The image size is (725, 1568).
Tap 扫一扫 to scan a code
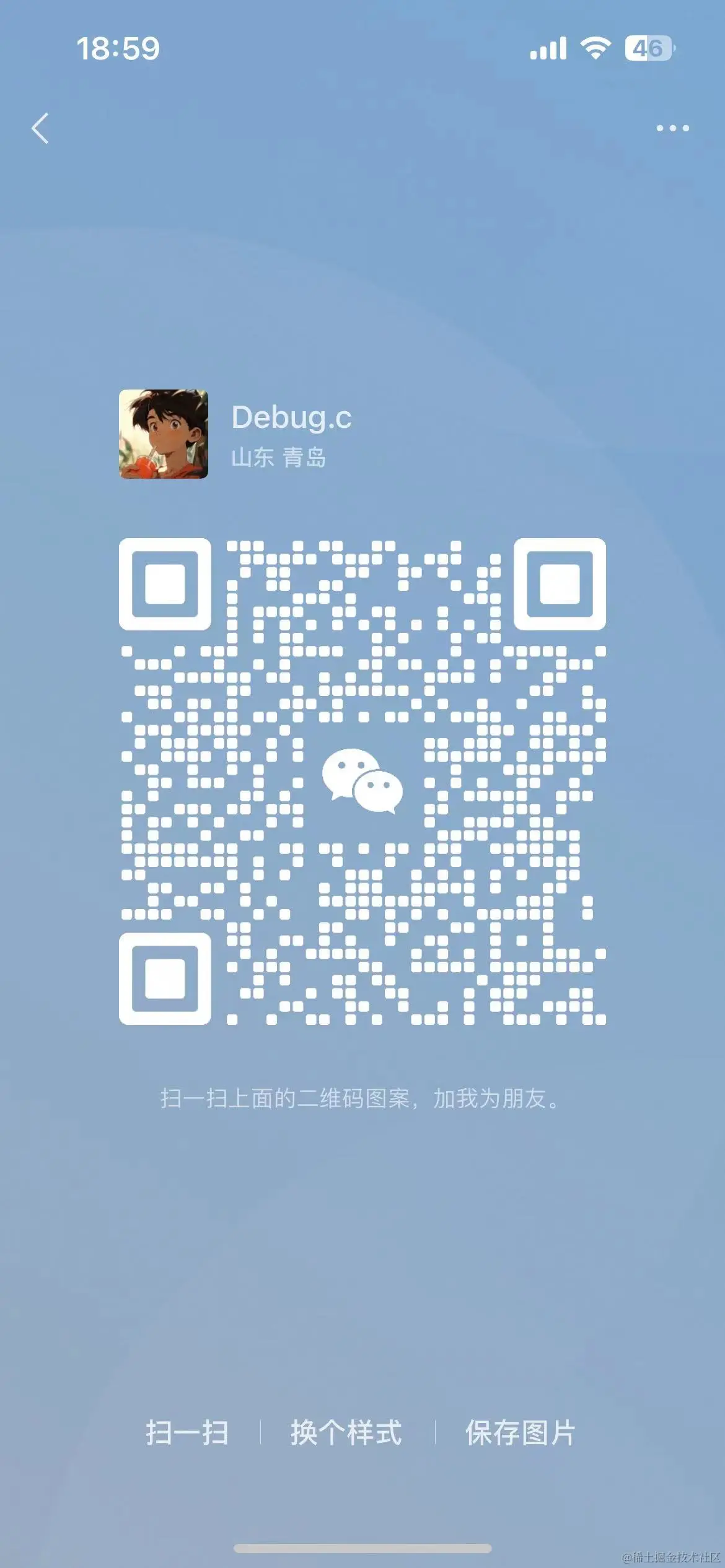[187, 1433]
